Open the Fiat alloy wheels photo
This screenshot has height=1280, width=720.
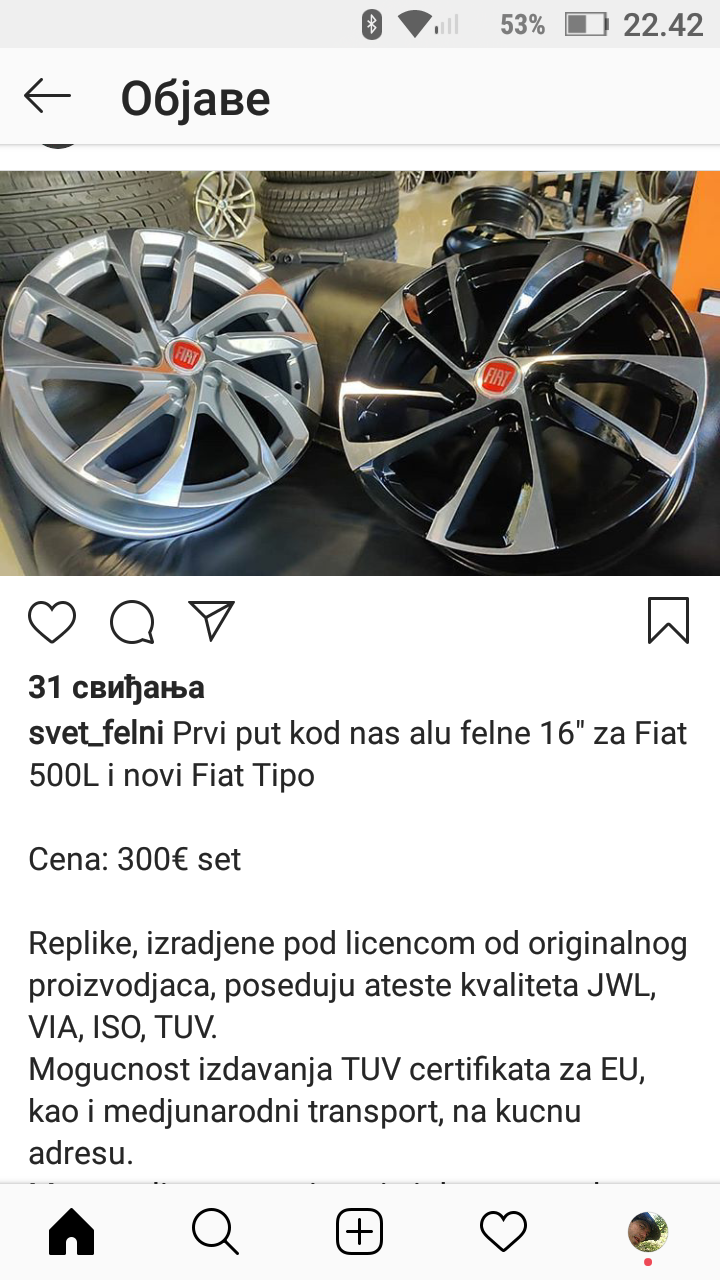click(x=360, y=373)
